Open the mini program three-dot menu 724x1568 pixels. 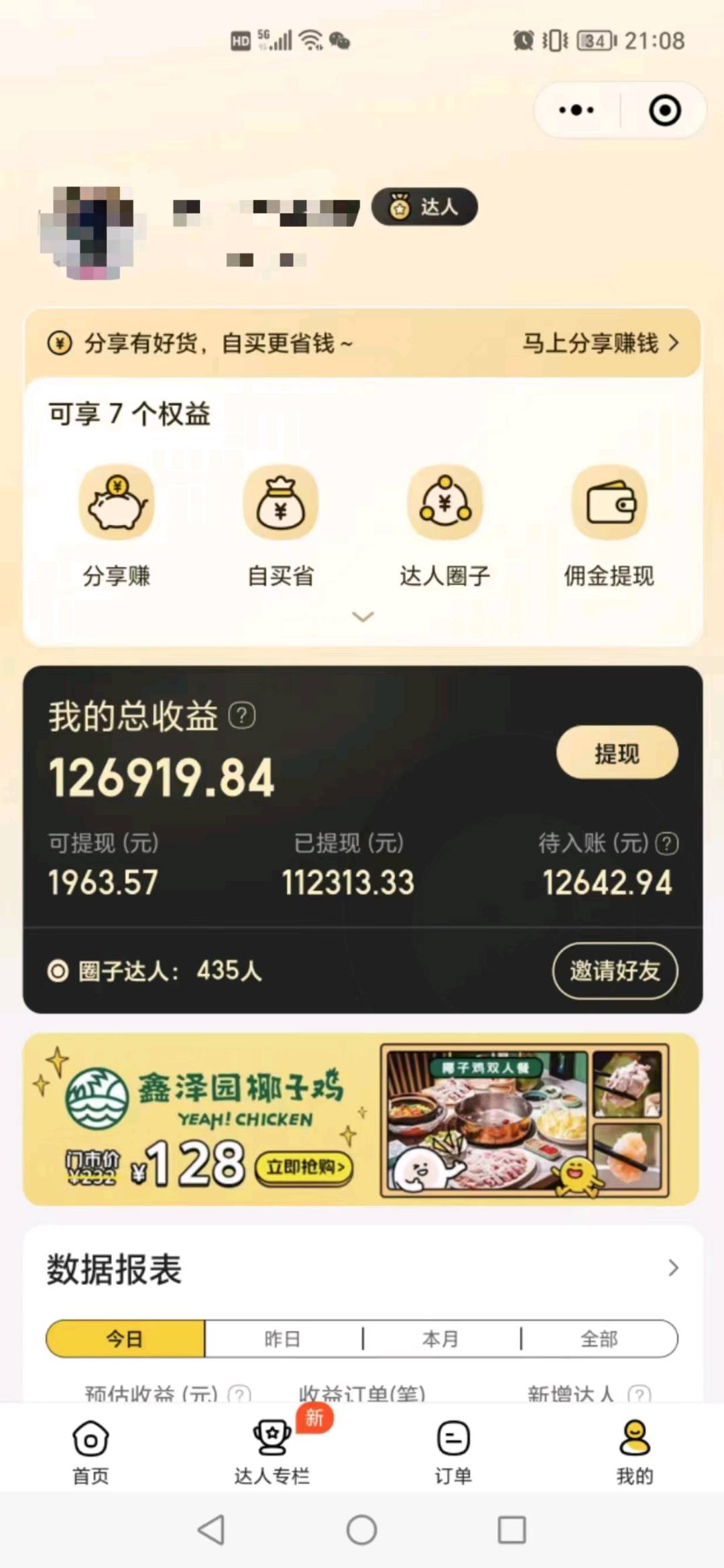point(577,110)
